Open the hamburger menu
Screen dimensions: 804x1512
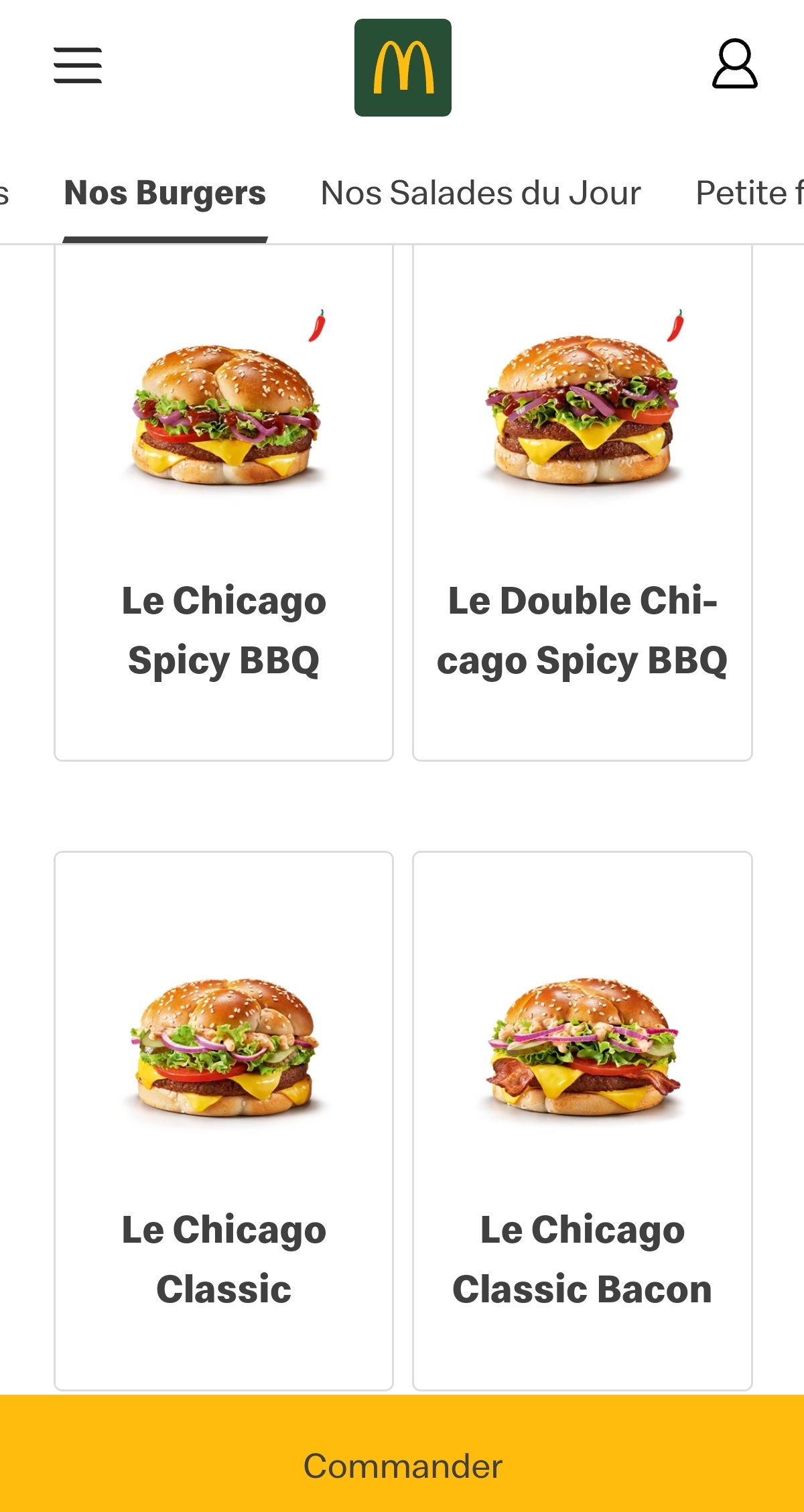(78, 65)
